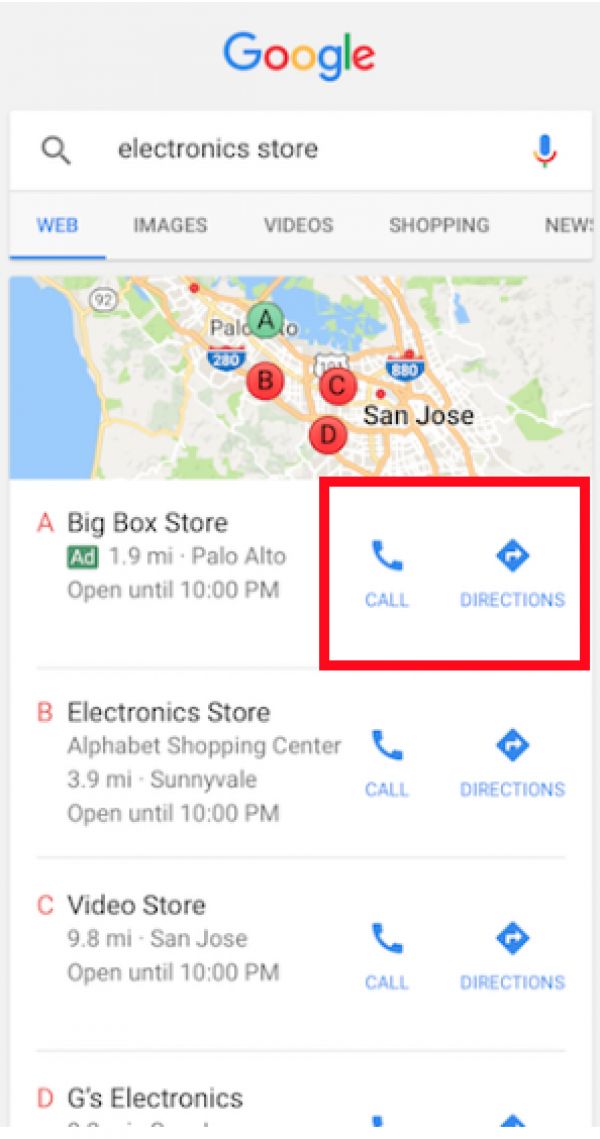
Task: Open the map of store locations
Action: point(300,378)
